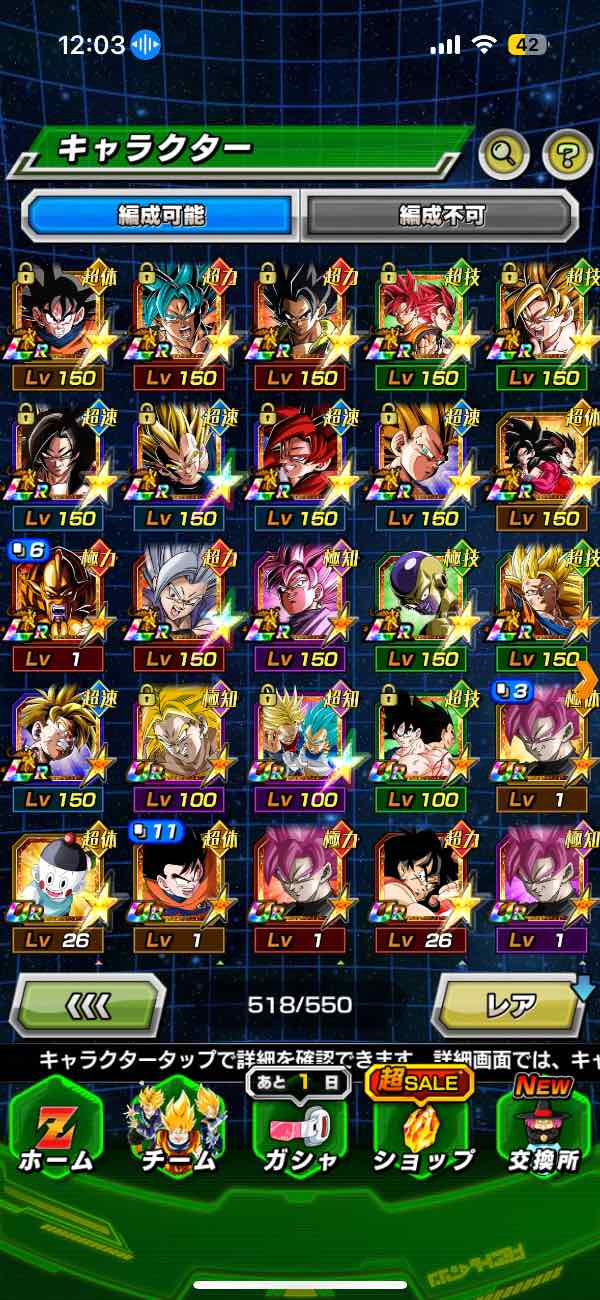Open the ガシャ menu

click(x=300, y=1130)
